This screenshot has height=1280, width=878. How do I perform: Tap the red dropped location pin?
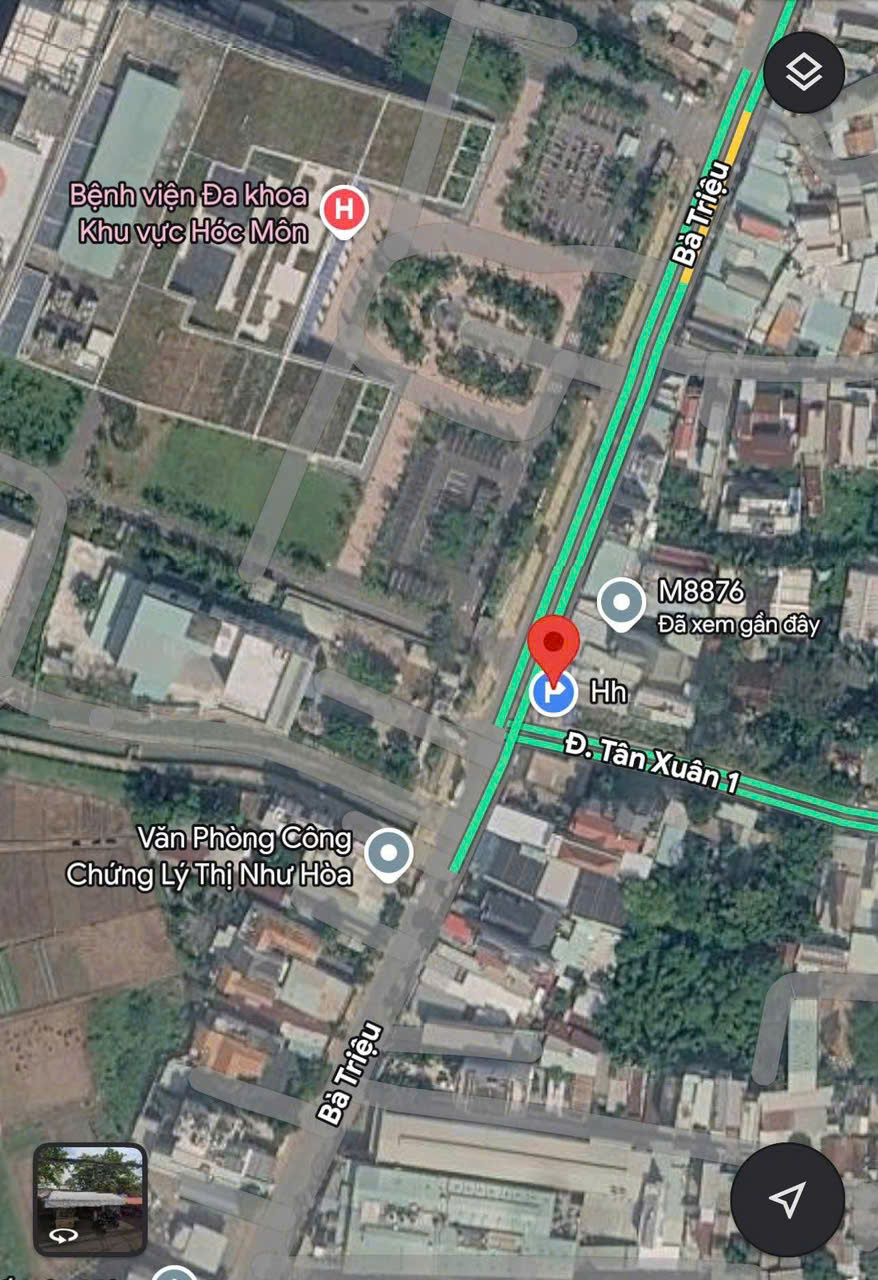553,643
